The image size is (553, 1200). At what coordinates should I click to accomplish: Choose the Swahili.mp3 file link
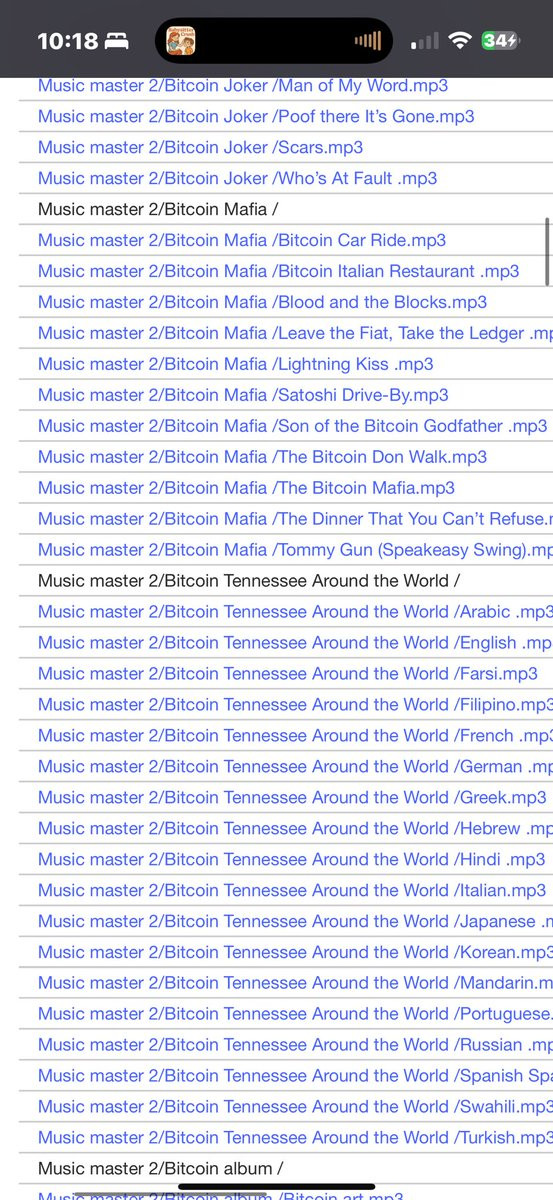point(295,1108)
